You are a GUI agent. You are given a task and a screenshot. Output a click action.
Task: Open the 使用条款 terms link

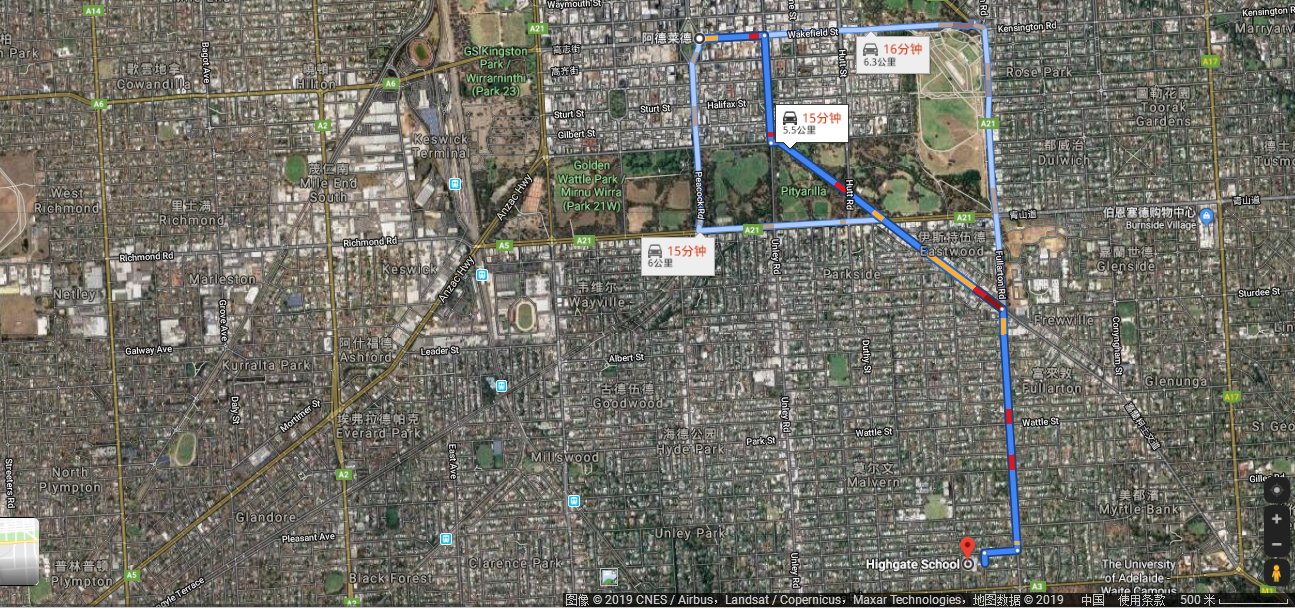(x=1141, y=601)
